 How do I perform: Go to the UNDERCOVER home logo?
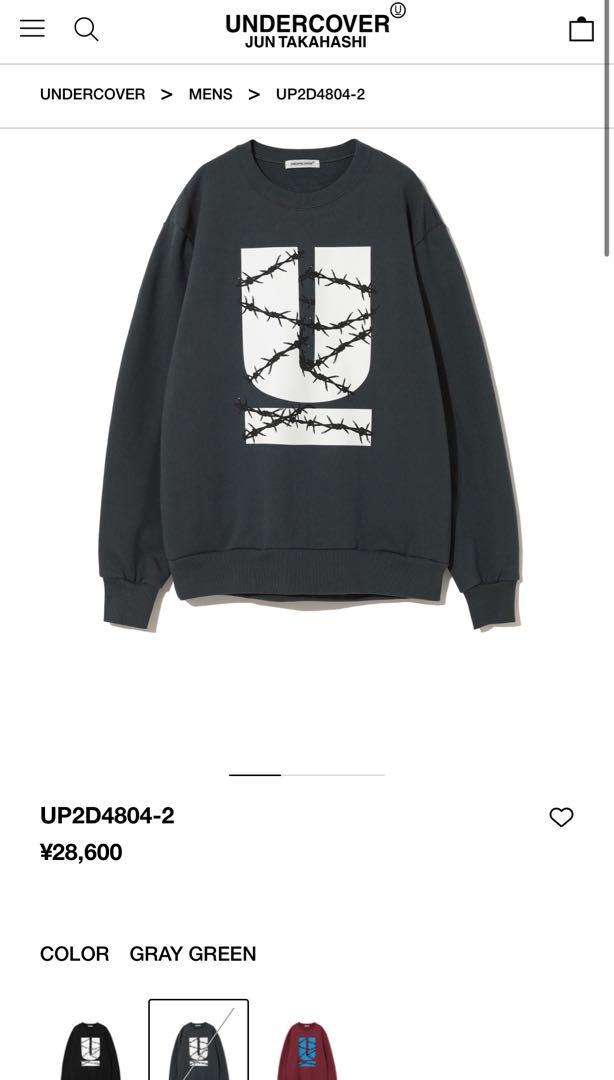coord(315,26)
